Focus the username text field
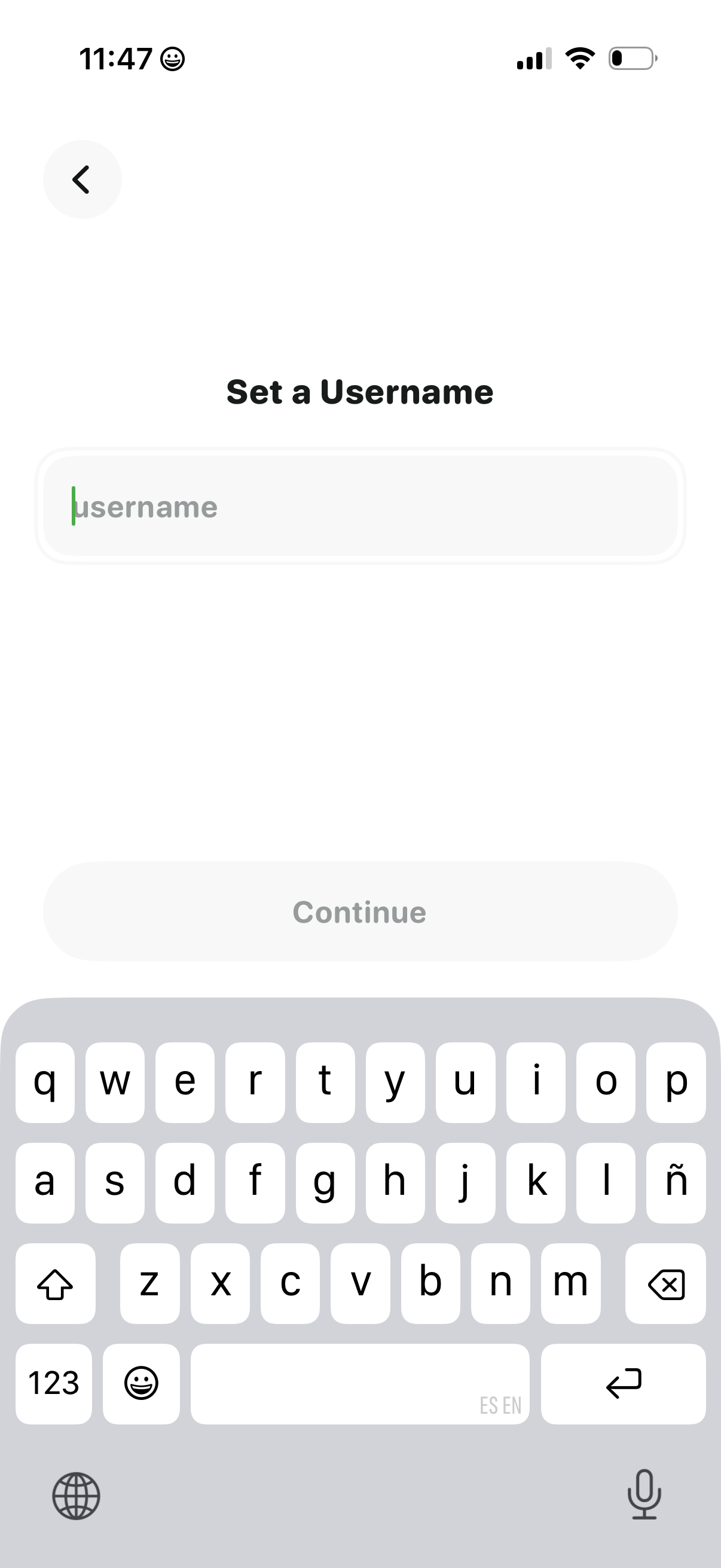721x1568 pixels. [360, 507]
